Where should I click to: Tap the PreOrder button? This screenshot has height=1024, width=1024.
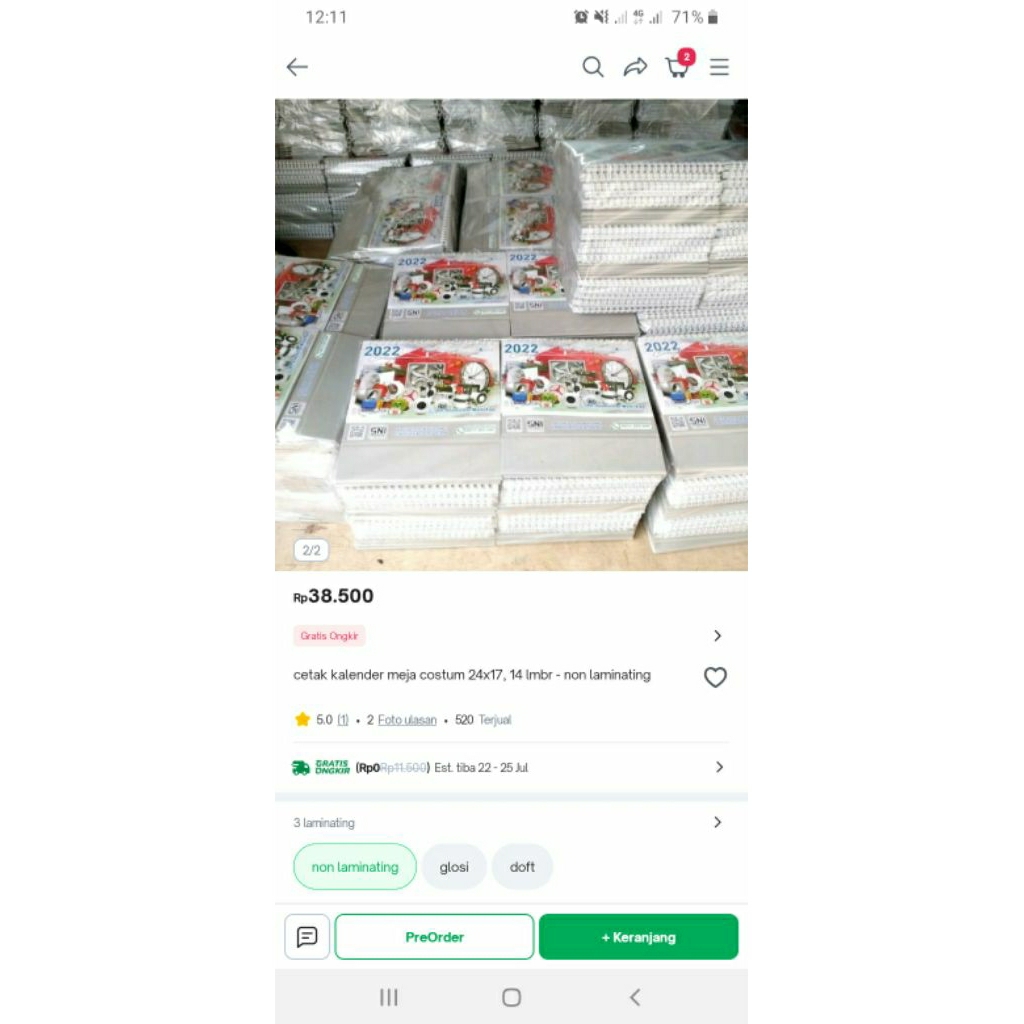pos(434,937)
